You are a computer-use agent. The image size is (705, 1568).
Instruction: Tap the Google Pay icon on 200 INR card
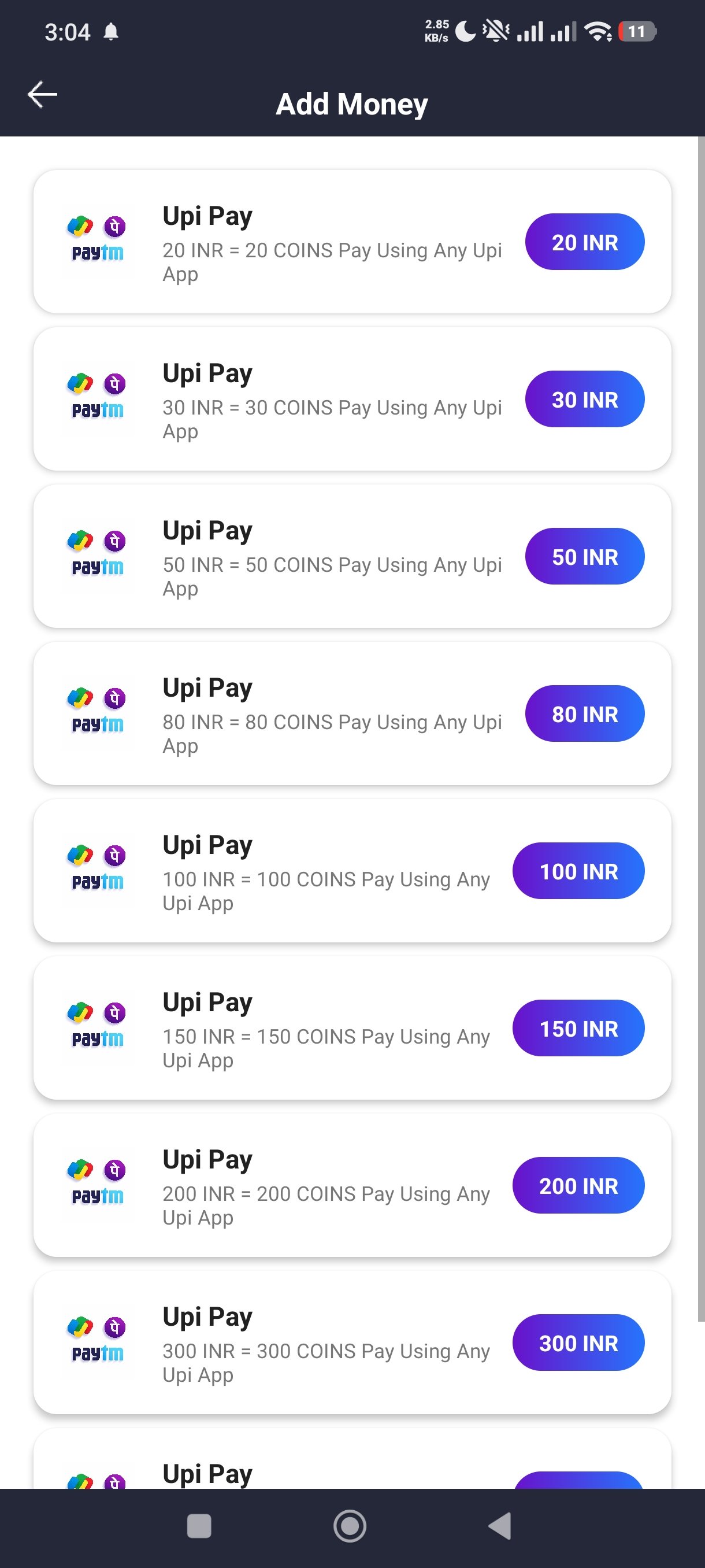coord(80,1170)
